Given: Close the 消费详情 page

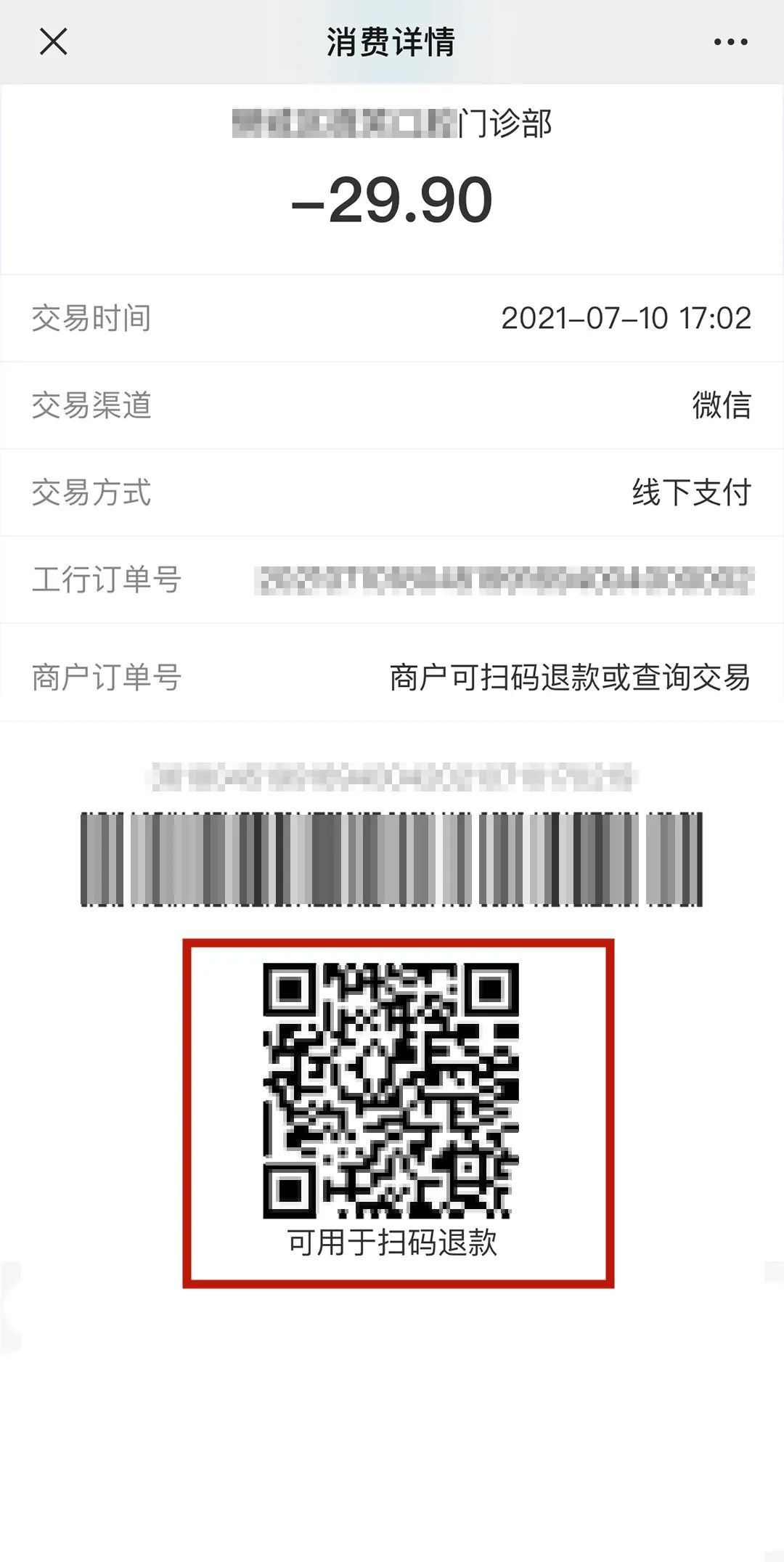Looking at the screenshot, I should (53, 41).
